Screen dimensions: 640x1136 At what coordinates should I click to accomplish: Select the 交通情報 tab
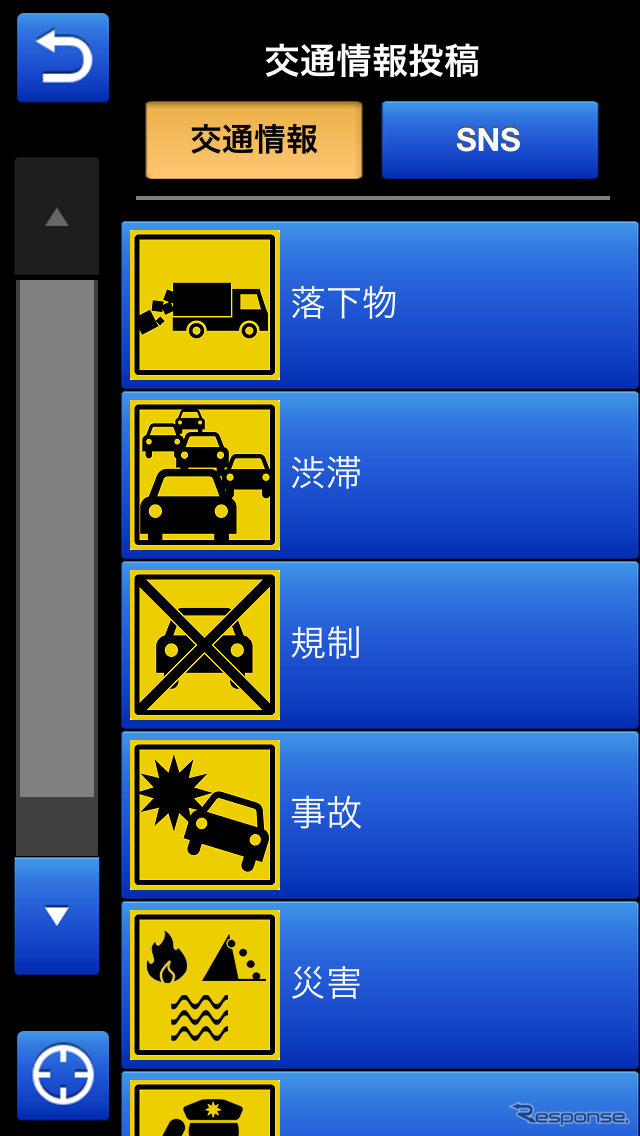pos(254,140)
